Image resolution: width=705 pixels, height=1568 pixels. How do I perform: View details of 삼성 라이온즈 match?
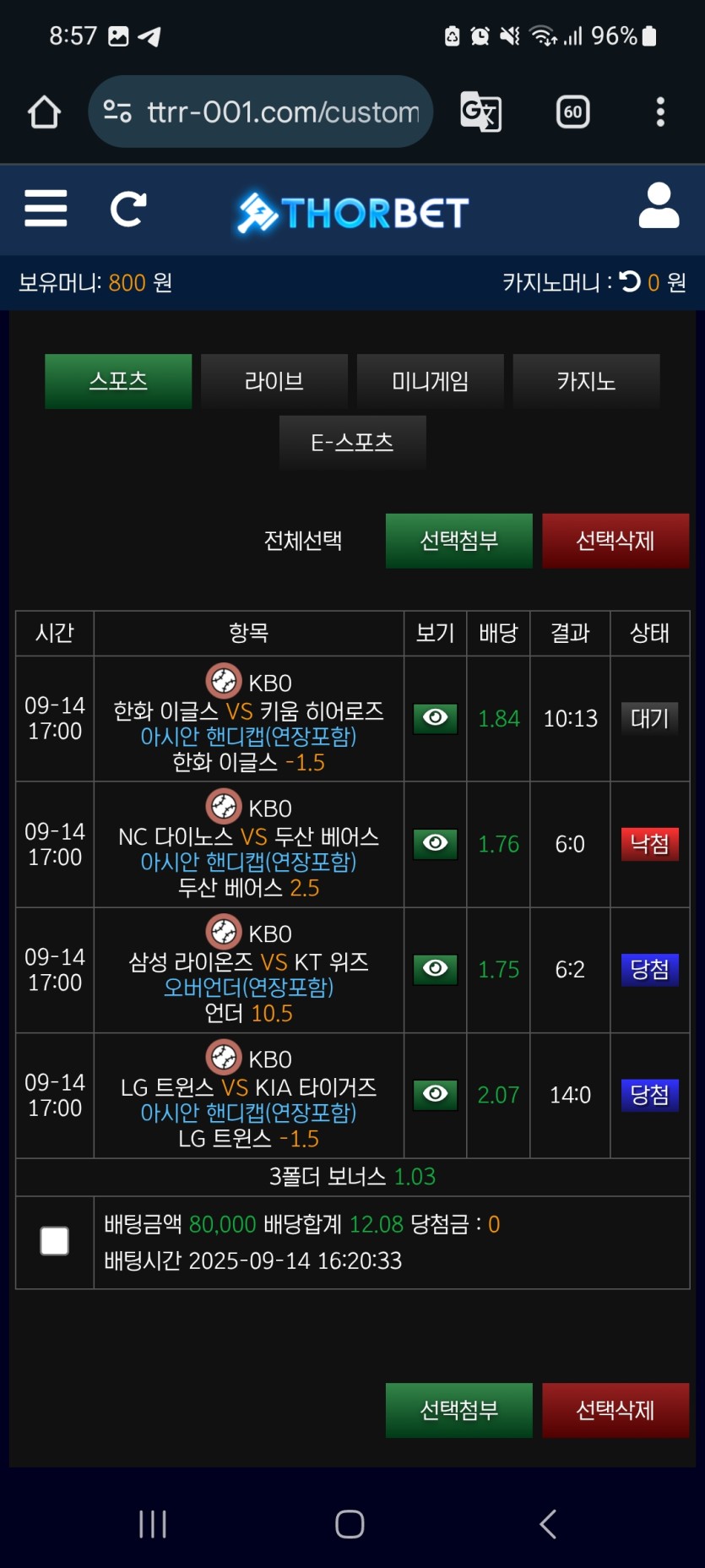tap(435, 968)
